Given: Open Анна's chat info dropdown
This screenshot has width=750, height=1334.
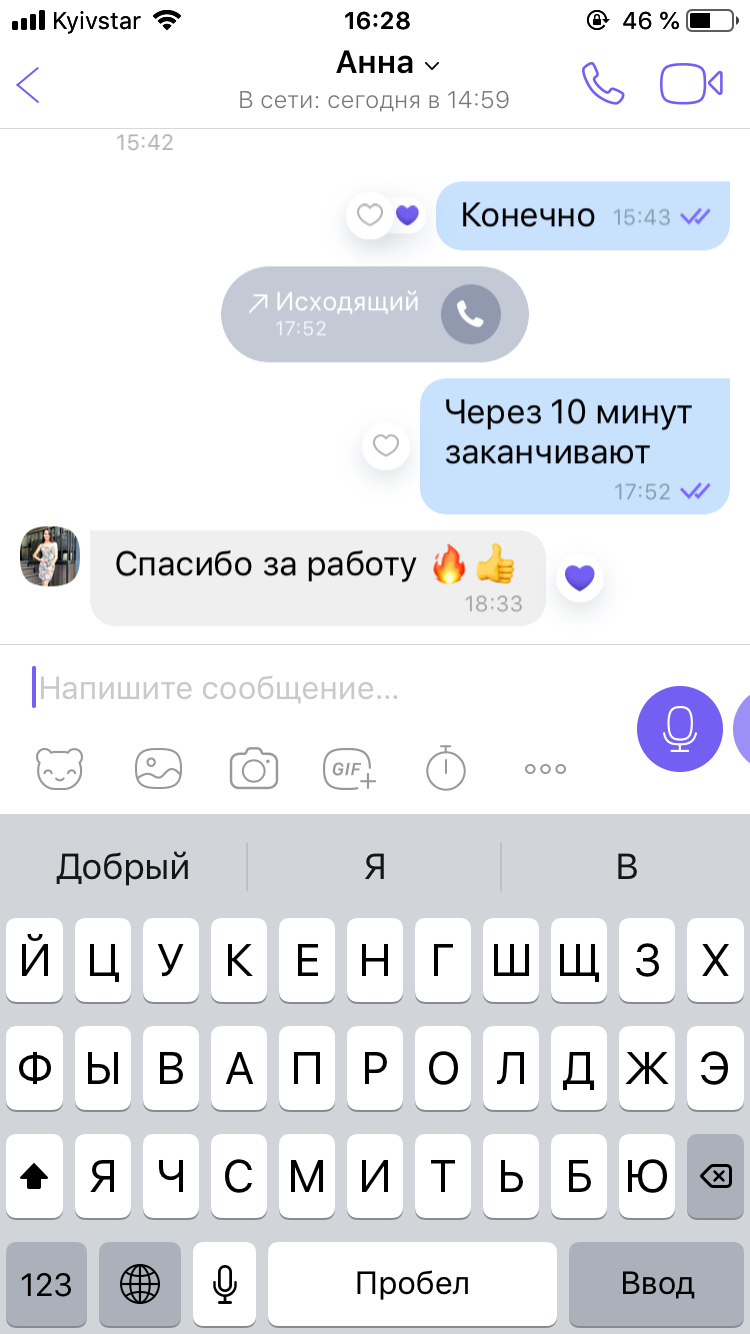Looking at the screenshot, I should (x=388, y=64).
